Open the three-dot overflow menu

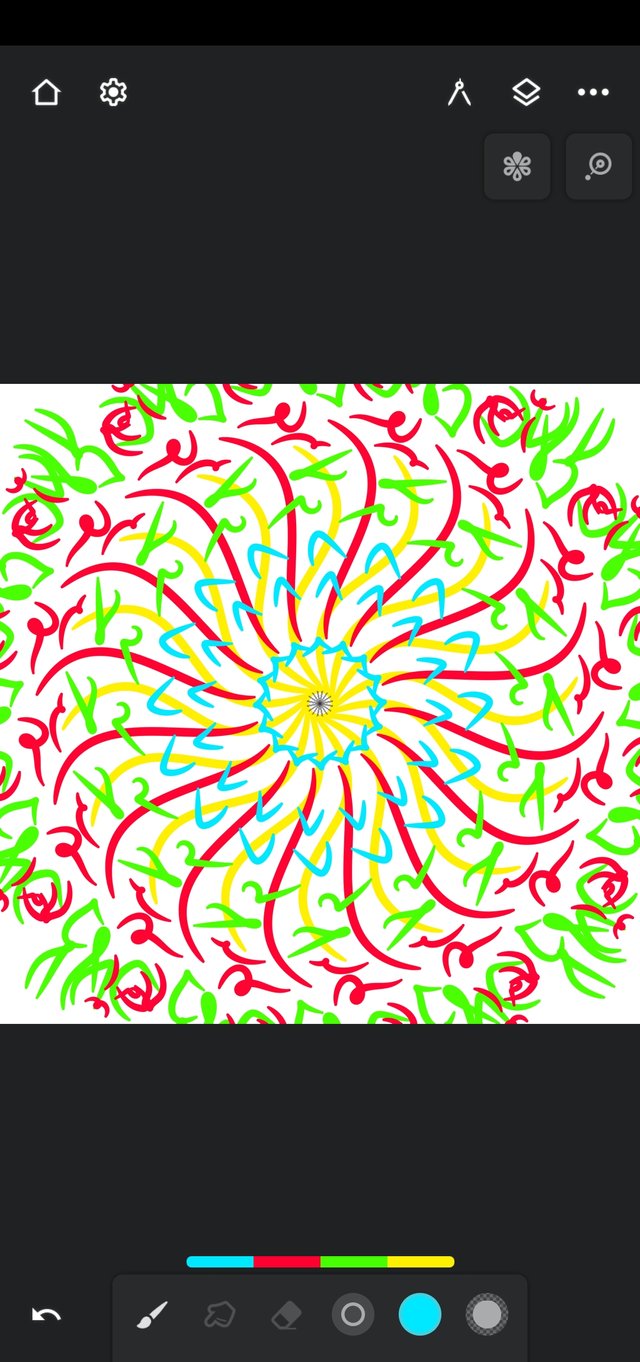[x=593, y=93]
